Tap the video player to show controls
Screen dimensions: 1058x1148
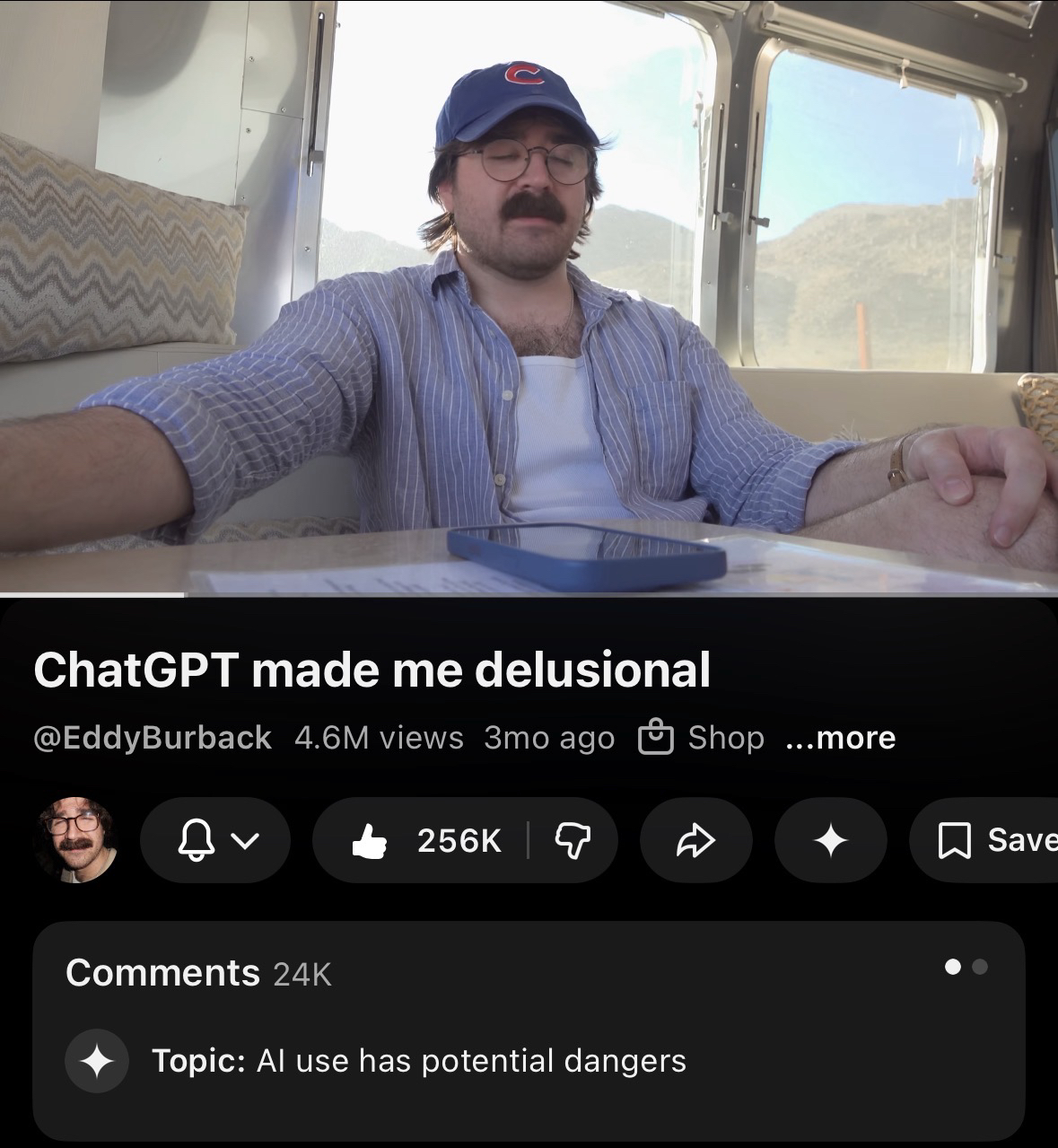click(529, 296)
